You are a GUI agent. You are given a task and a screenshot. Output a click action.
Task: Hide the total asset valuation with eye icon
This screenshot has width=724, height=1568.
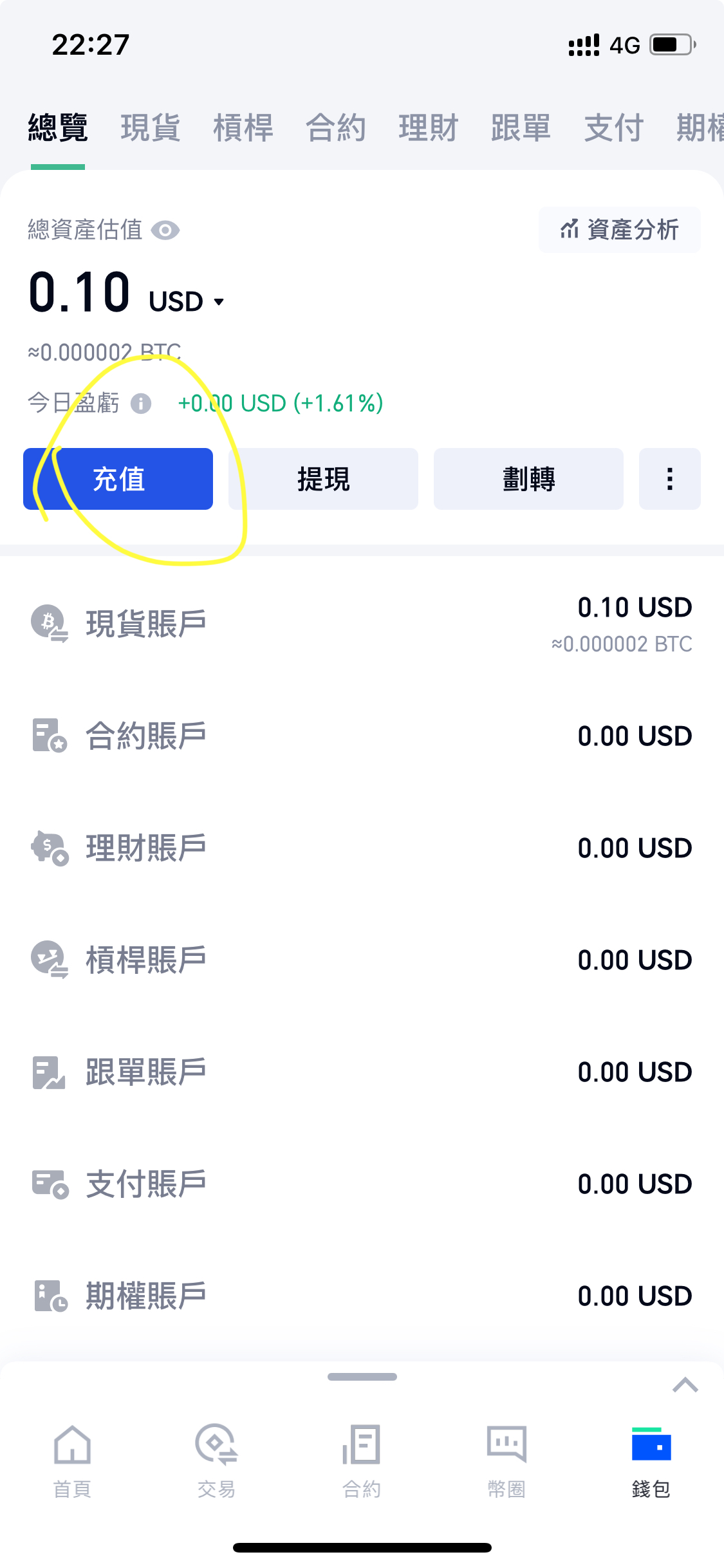click(165, 230)
